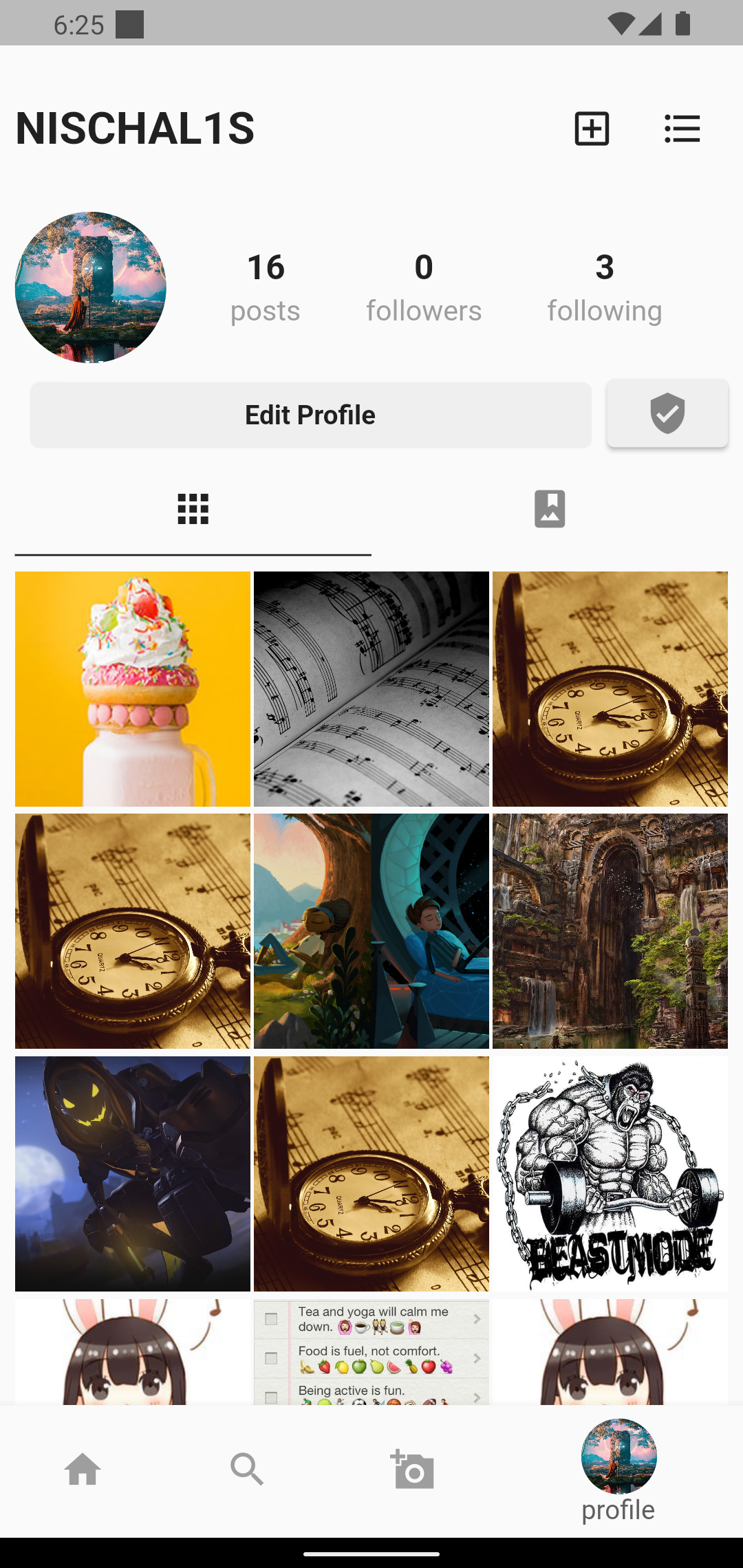Viewport: 743px width, 1568px height.
Task: Tap the add post plus icon
Action: pos(592,129)
